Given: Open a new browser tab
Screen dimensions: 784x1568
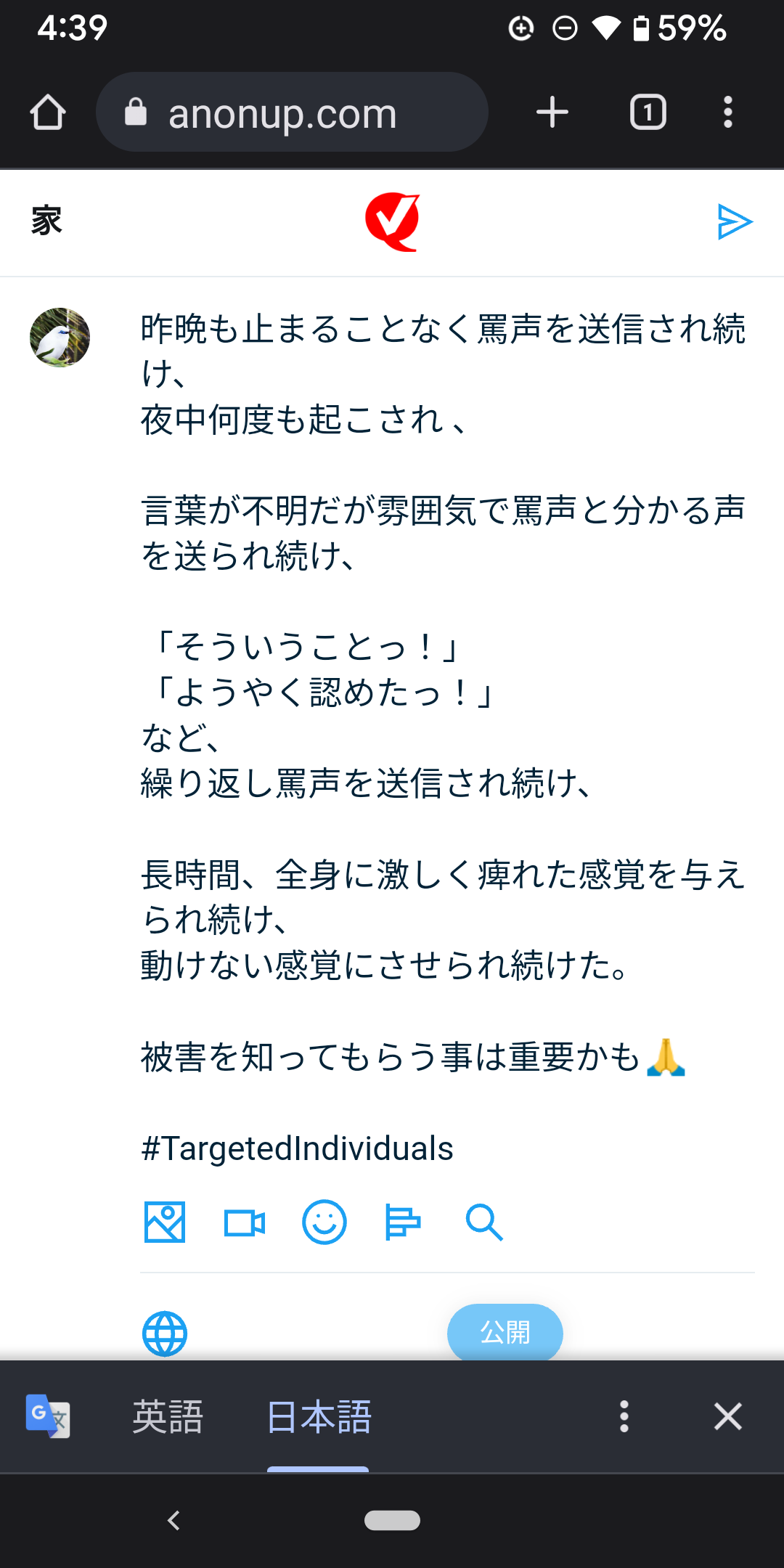Looking at the screenshot, I should (x=552, y=113).
